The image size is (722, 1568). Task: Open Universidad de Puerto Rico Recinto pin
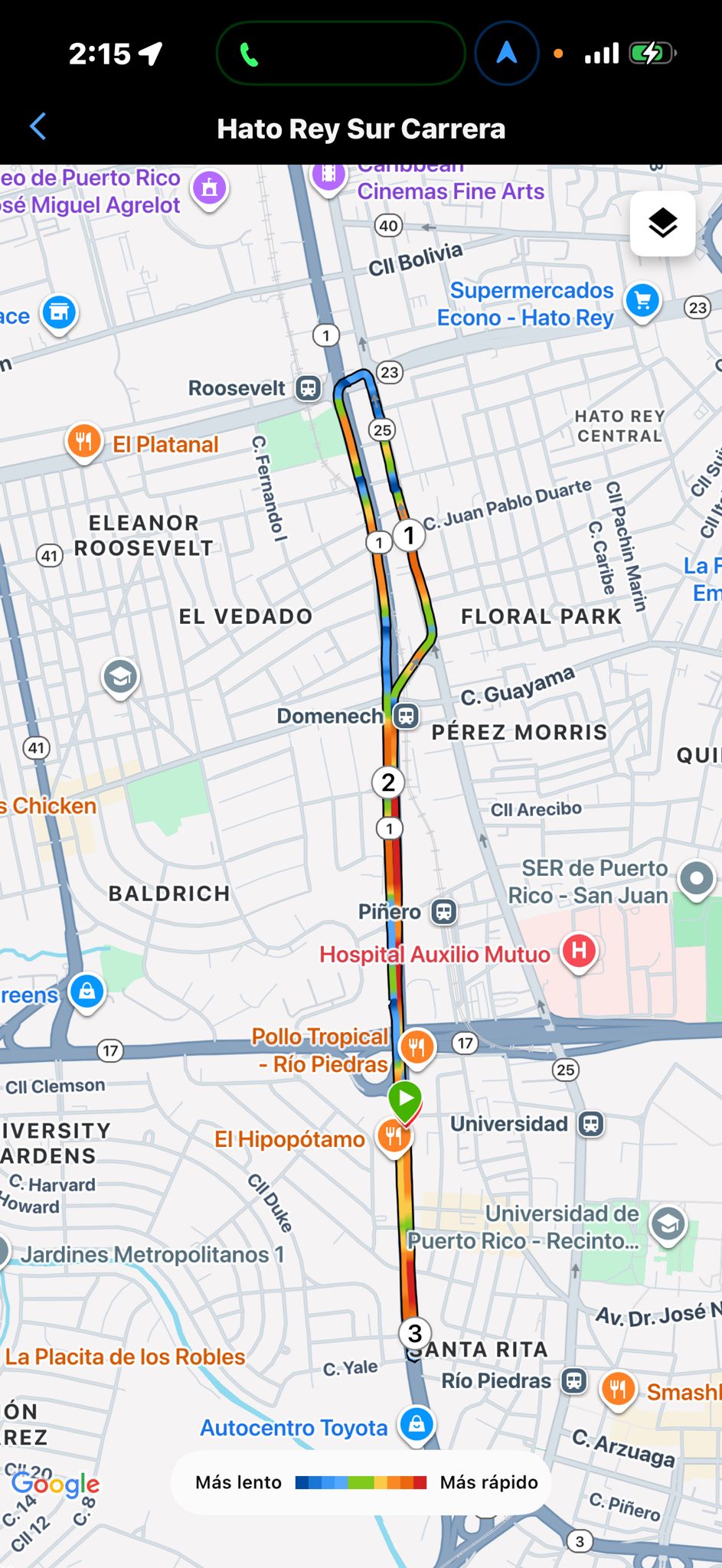668,1224
